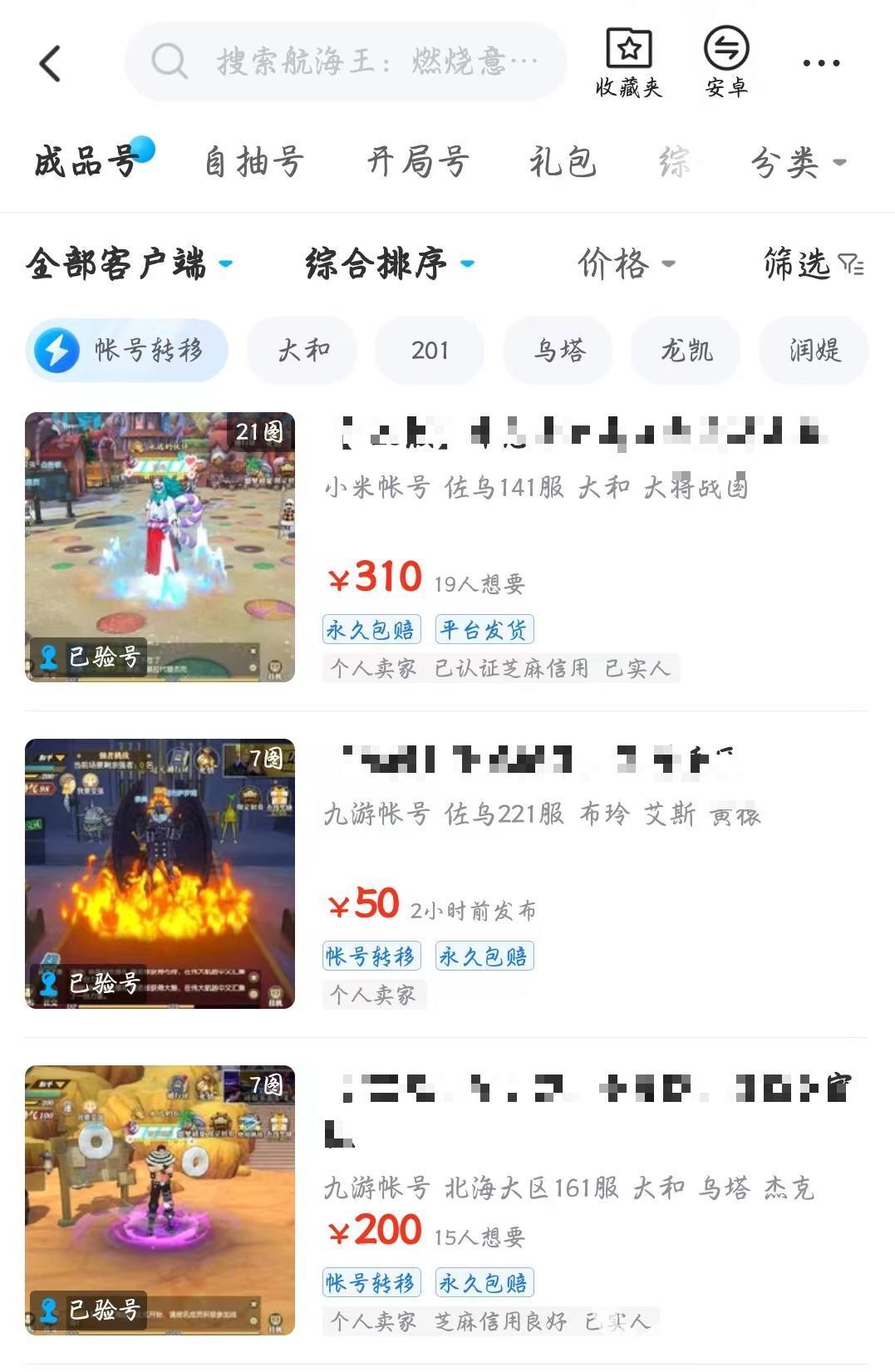The height and width of the screenshot is (1372, 895).
Task: Open 收藏夹 favorites
Action: 628,63
